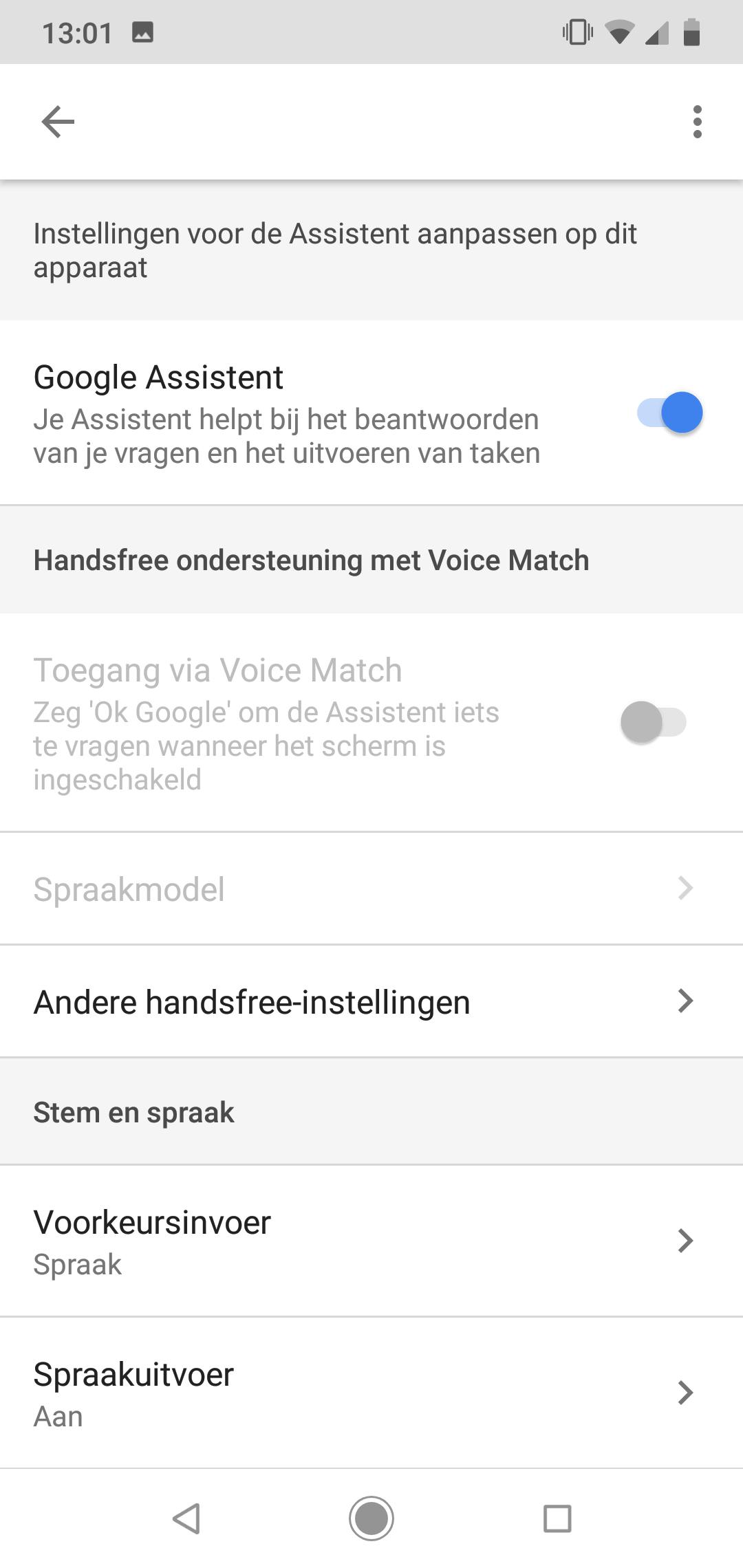Open Andere handsfree-instellingen
The height and width of the screenshot is (1568, 743).
pyautogui.click(x=371, y=1001)
